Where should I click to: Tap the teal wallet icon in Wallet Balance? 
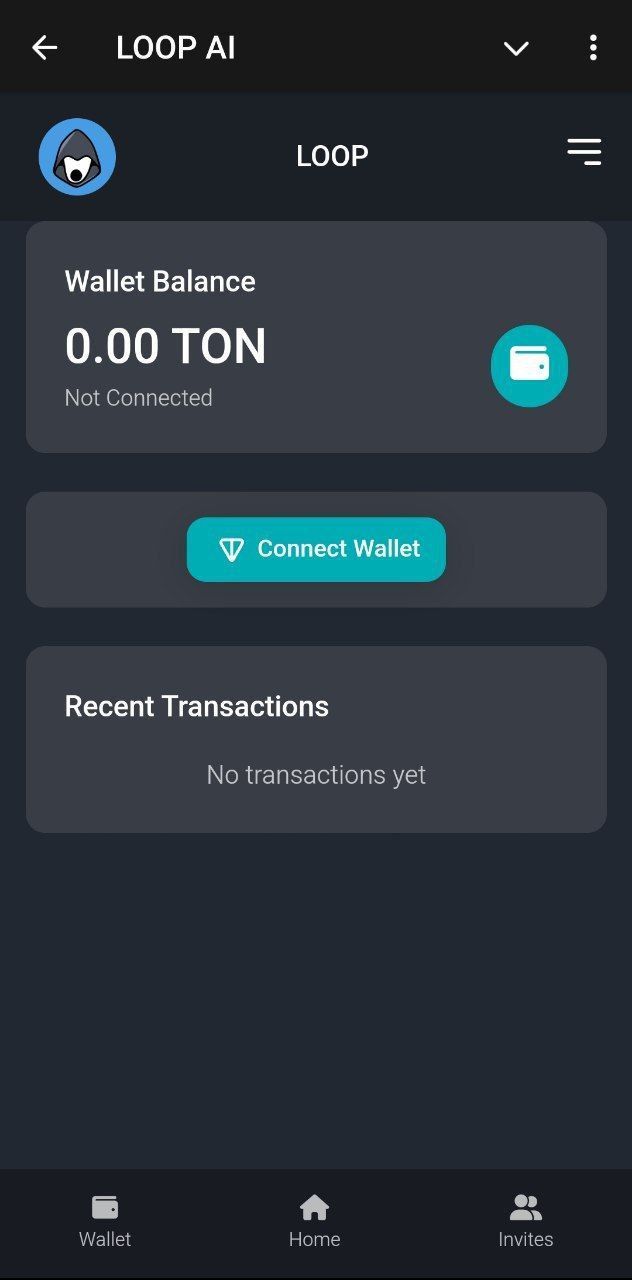tap(529, 365)
